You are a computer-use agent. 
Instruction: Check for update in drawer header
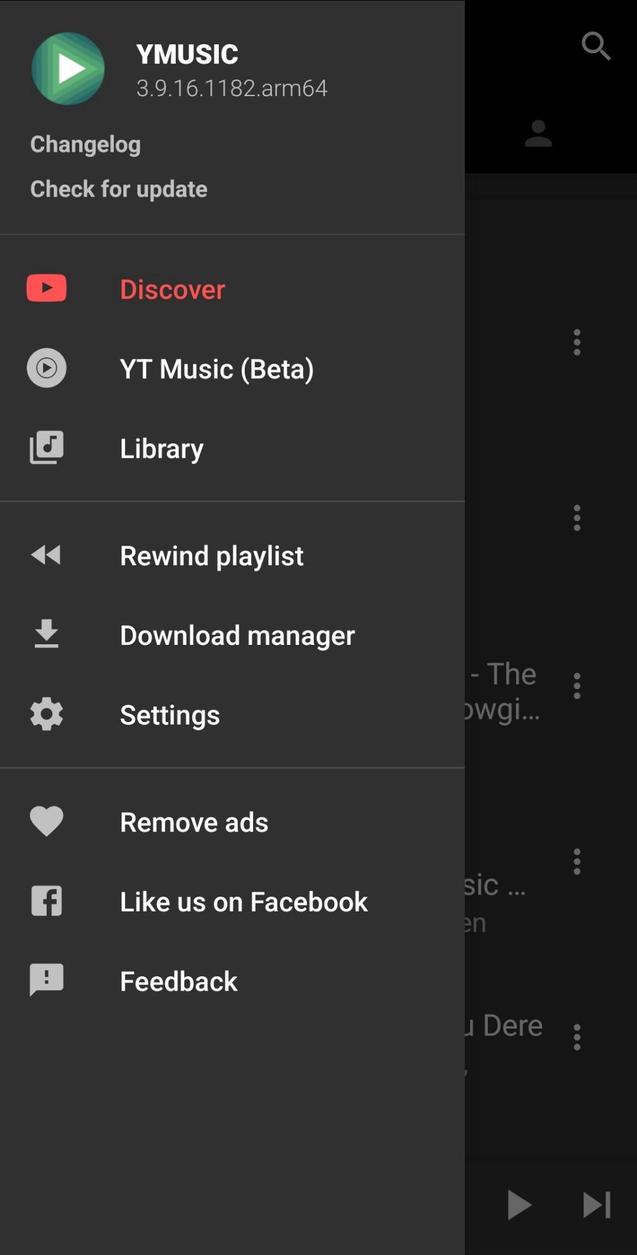pyautogui.click(x=119, y=189)
